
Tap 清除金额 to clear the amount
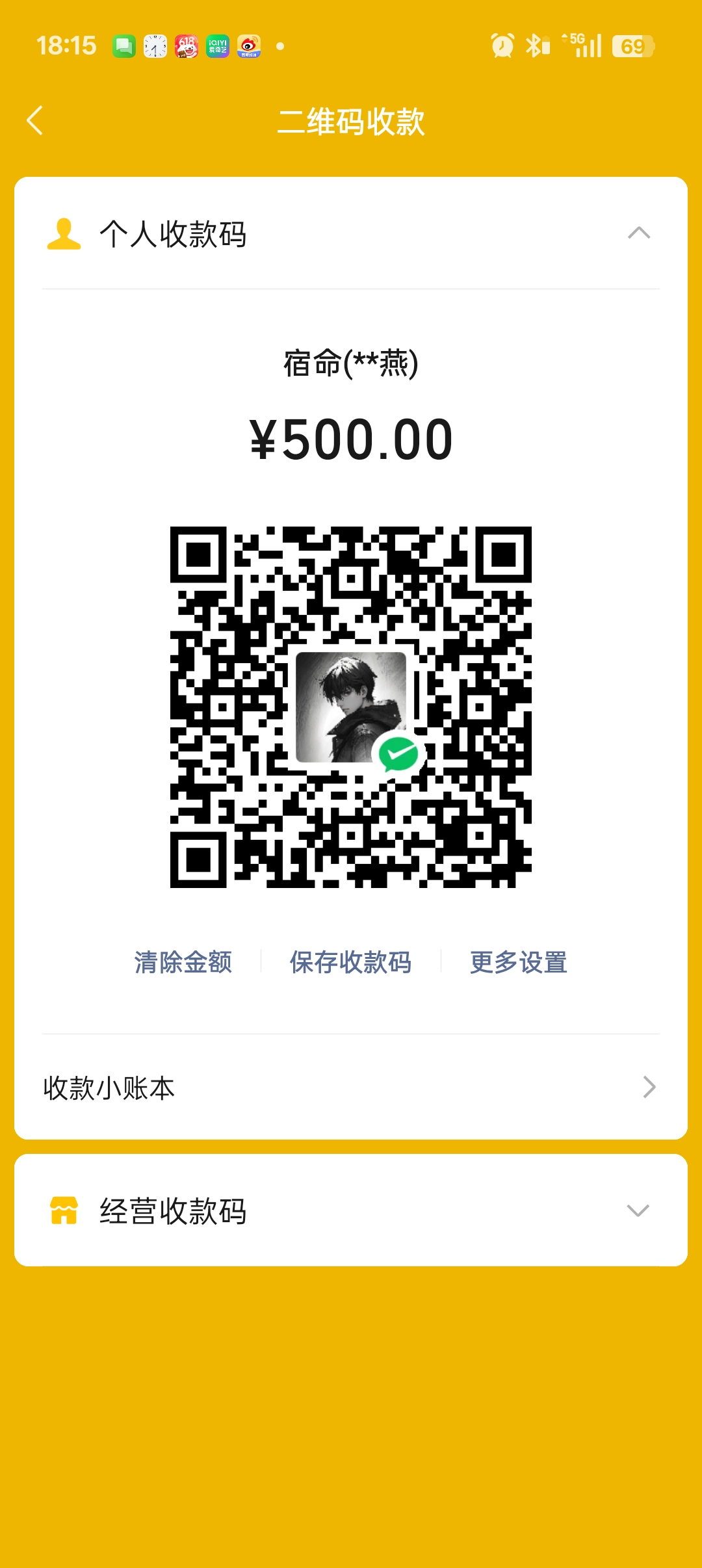pyautogui.click(x=183, y=962)
